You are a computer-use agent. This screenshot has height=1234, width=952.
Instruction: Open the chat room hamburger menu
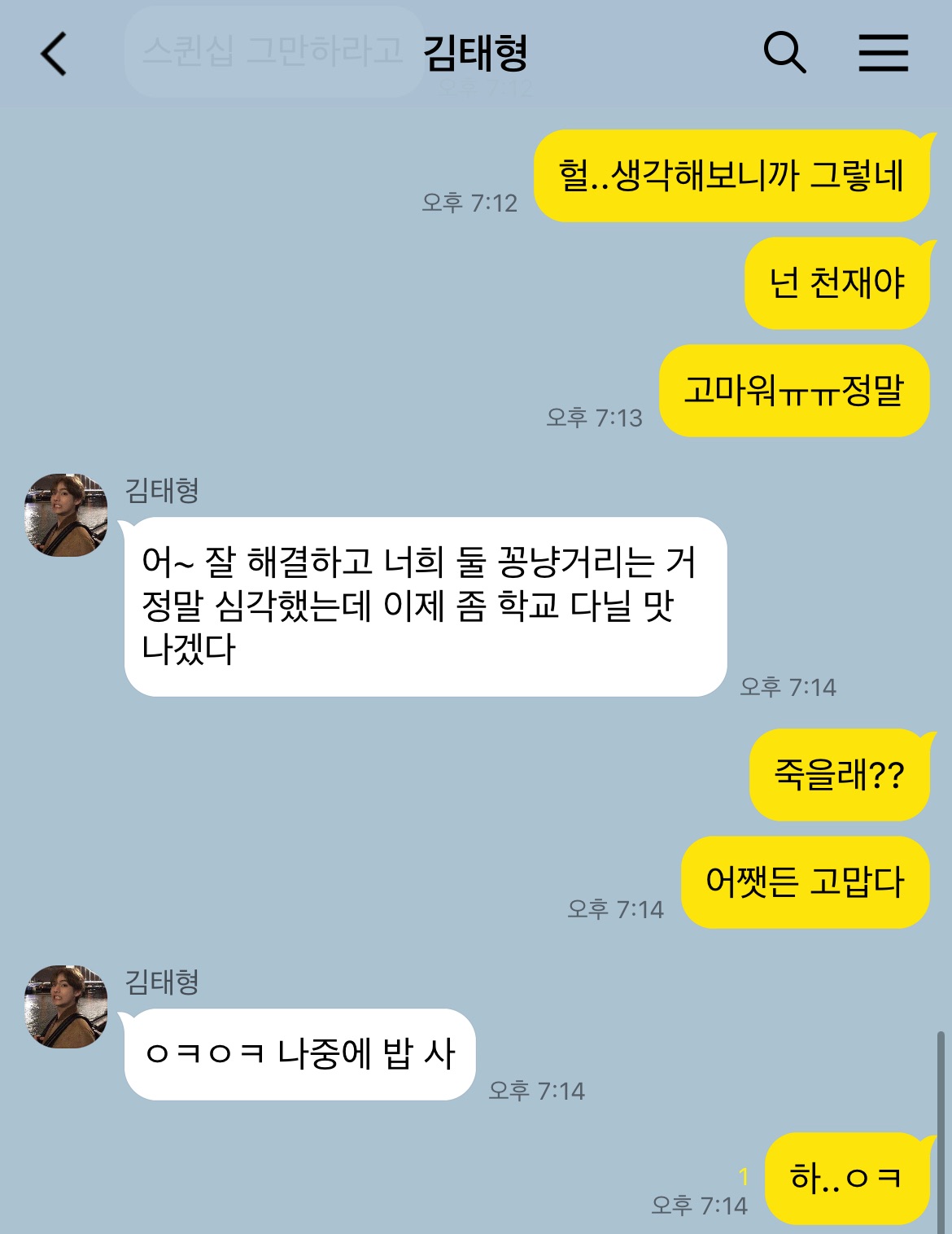point(883,54)
